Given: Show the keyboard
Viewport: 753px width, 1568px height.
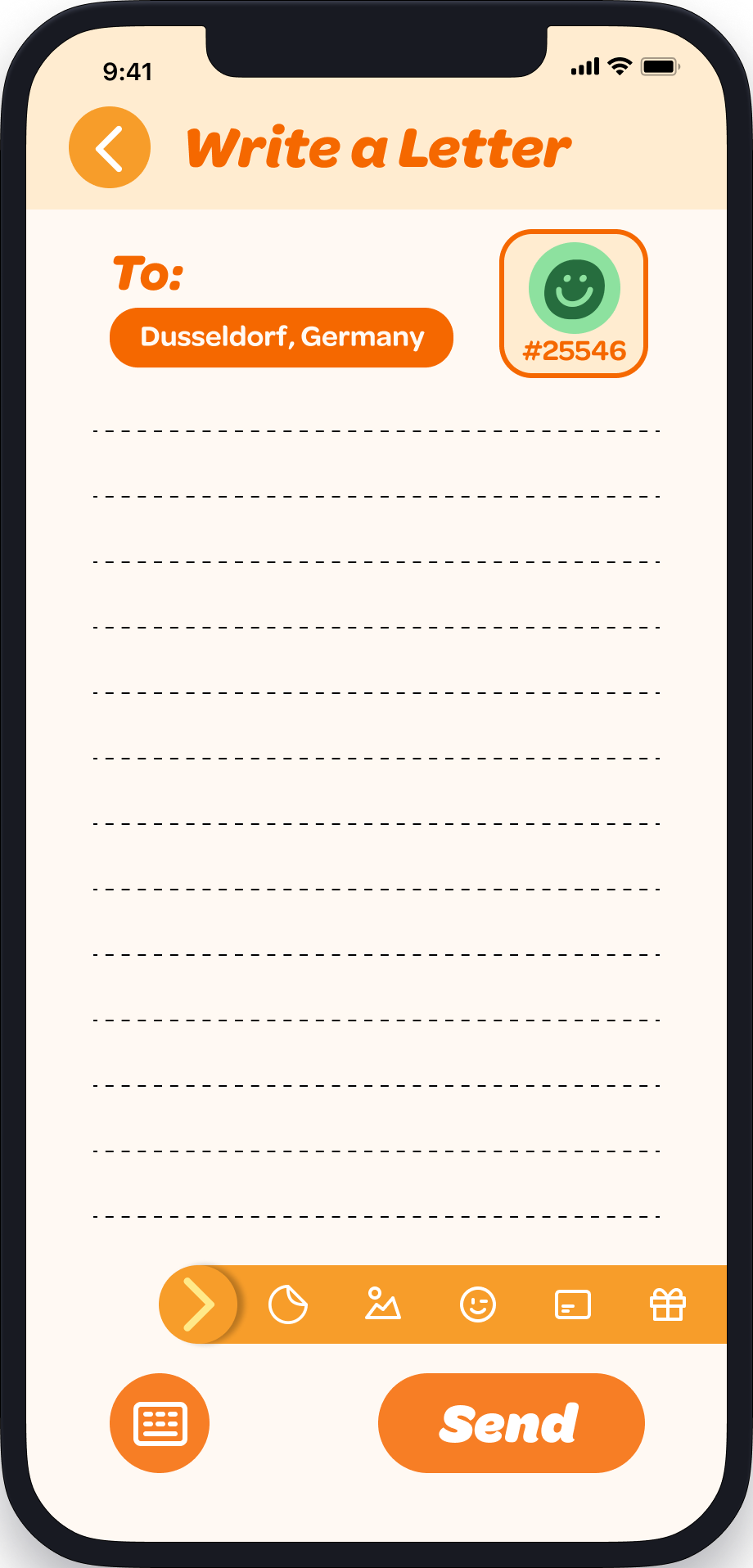Looking at the screenshot, I should [160, 1423].
